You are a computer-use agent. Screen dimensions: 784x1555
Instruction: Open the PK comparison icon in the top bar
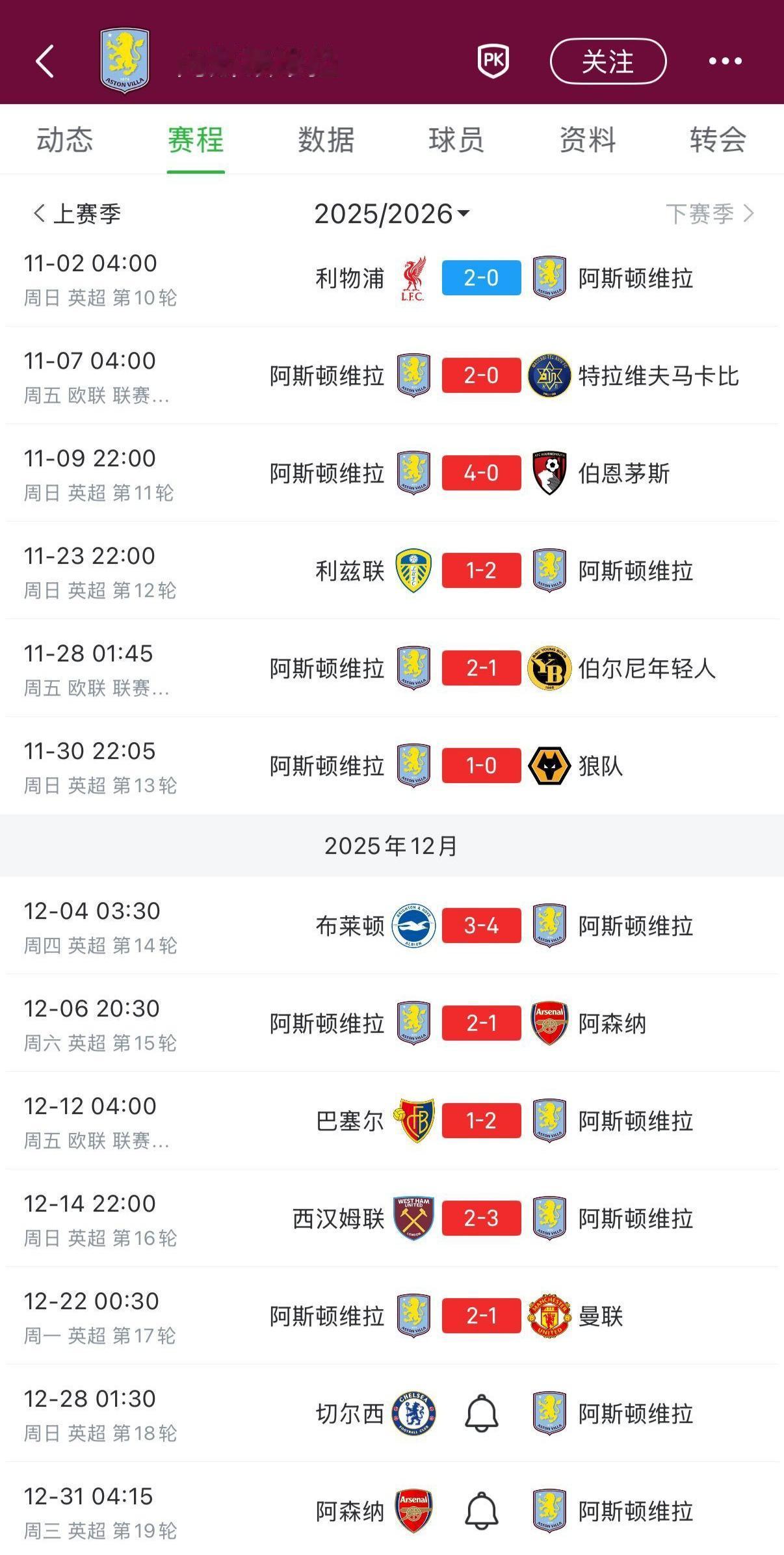coord(492,60)
